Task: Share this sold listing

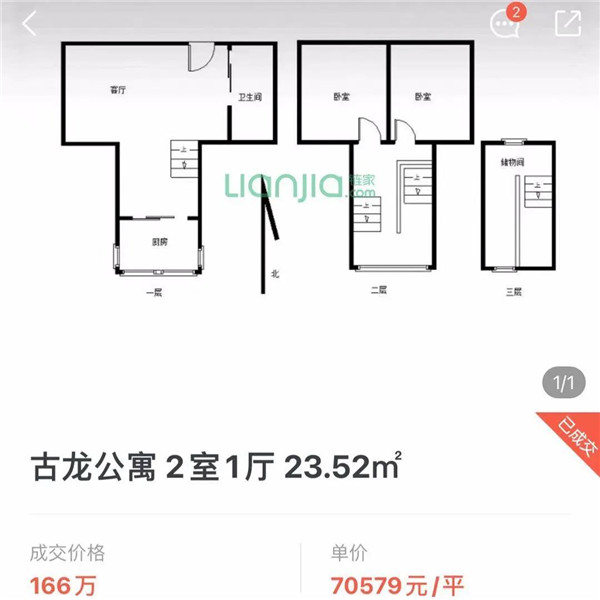Action: pyautogui.click(x=567, y=24)
